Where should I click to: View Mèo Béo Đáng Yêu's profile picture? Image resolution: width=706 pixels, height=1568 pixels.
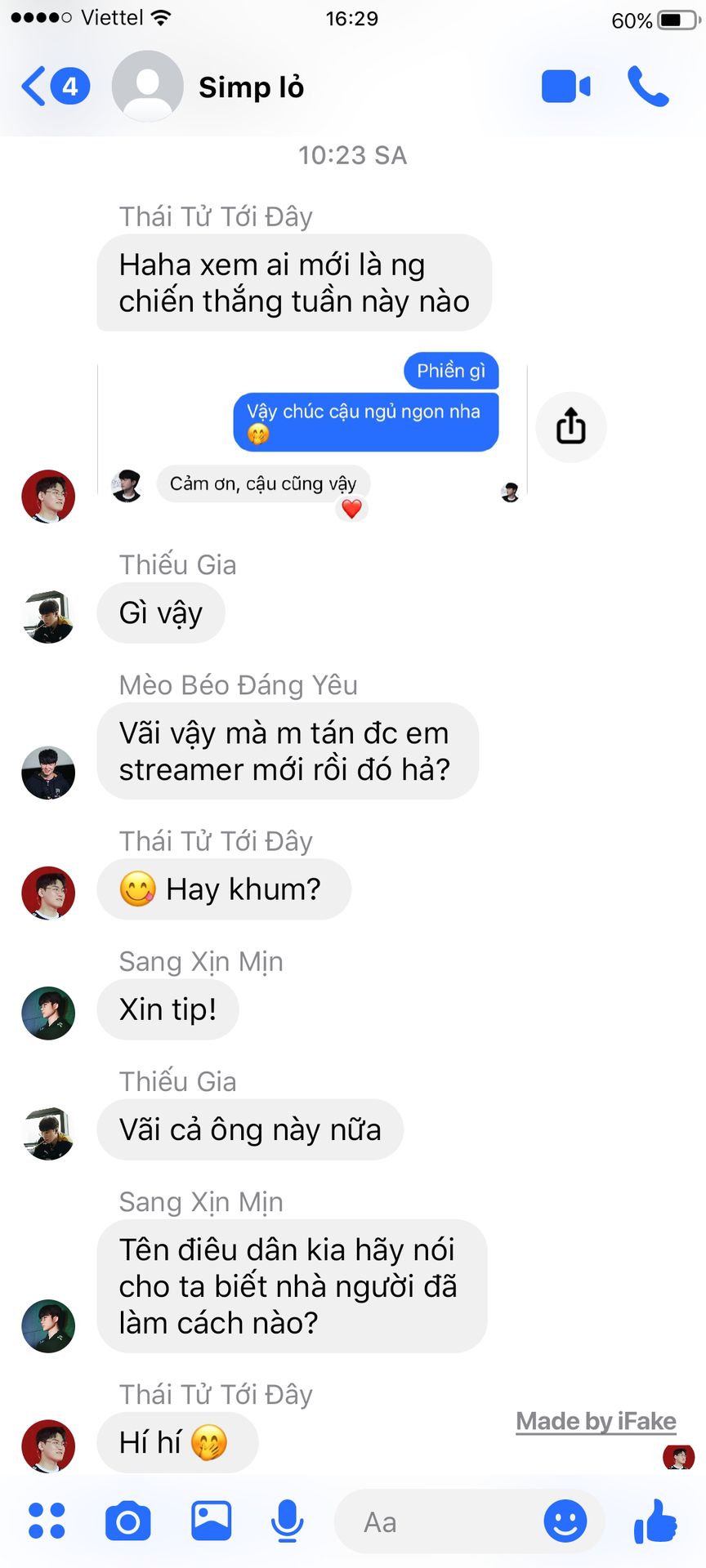pyautogui.click(x=48, y=772)
